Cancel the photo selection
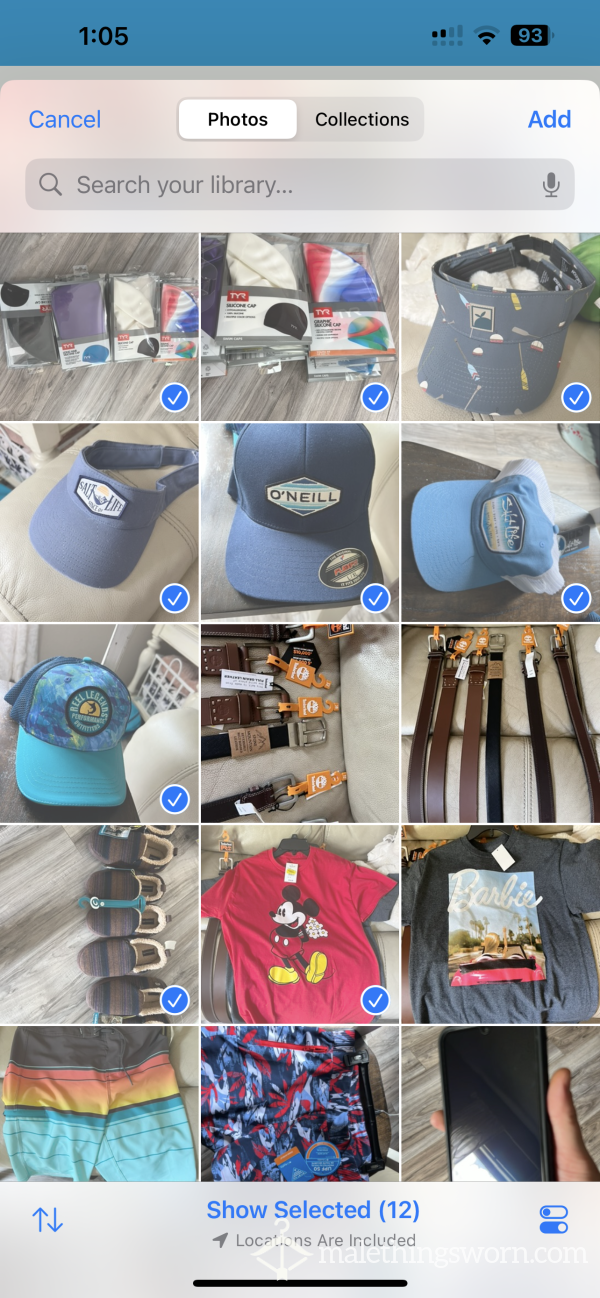The width and height of the screenshot is (600, 1298). (x=65, y=119)
